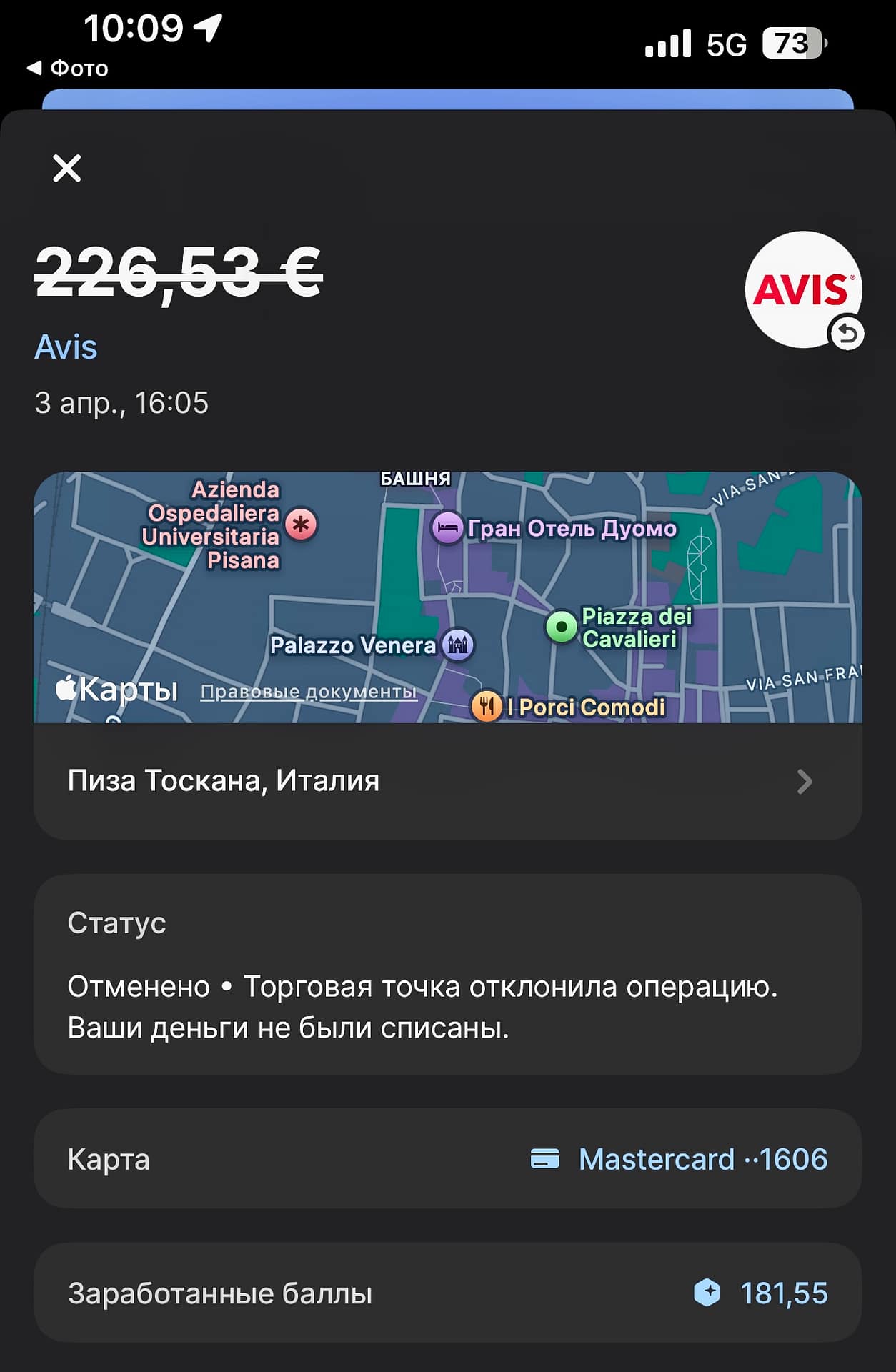Image resolution: width=896 pixels, height=1372 pixels.
Task: Close the transaction details sheet
Action: point(67,169)
